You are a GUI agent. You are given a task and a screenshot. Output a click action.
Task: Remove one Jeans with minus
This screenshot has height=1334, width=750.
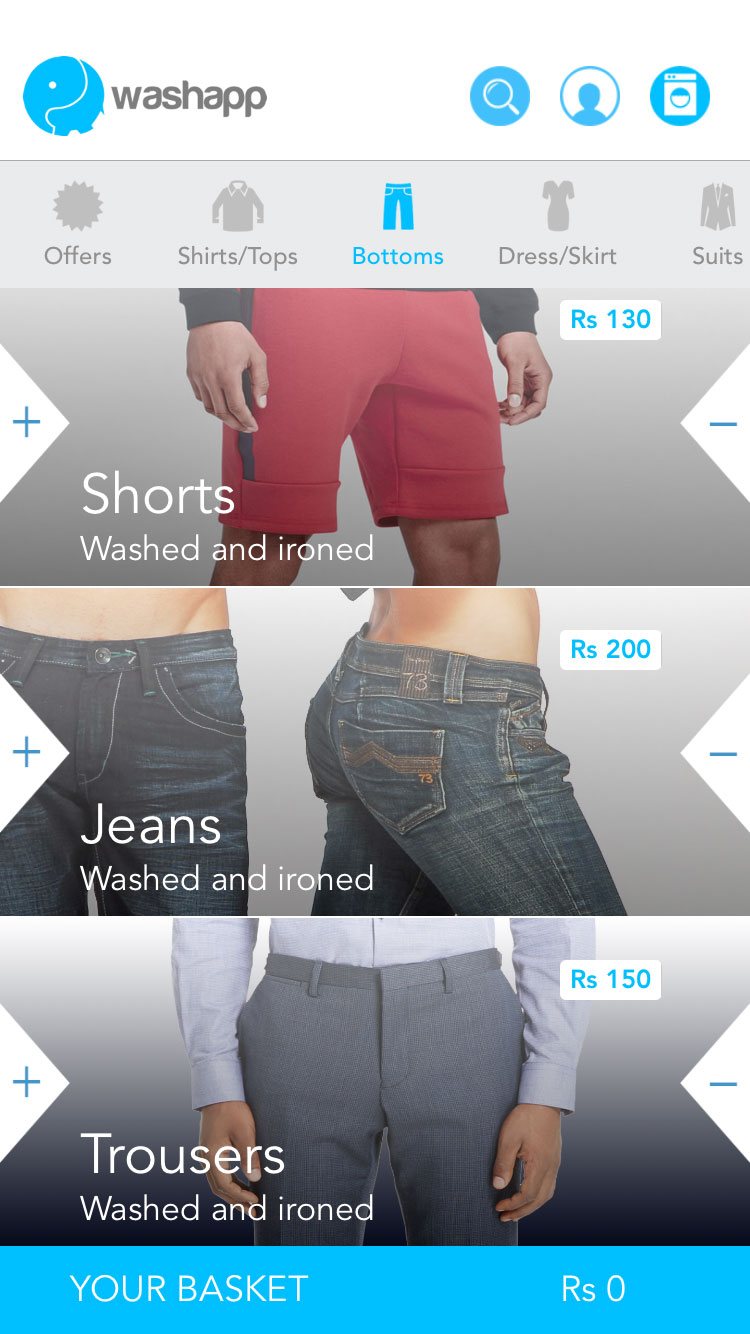coord(722,753)
